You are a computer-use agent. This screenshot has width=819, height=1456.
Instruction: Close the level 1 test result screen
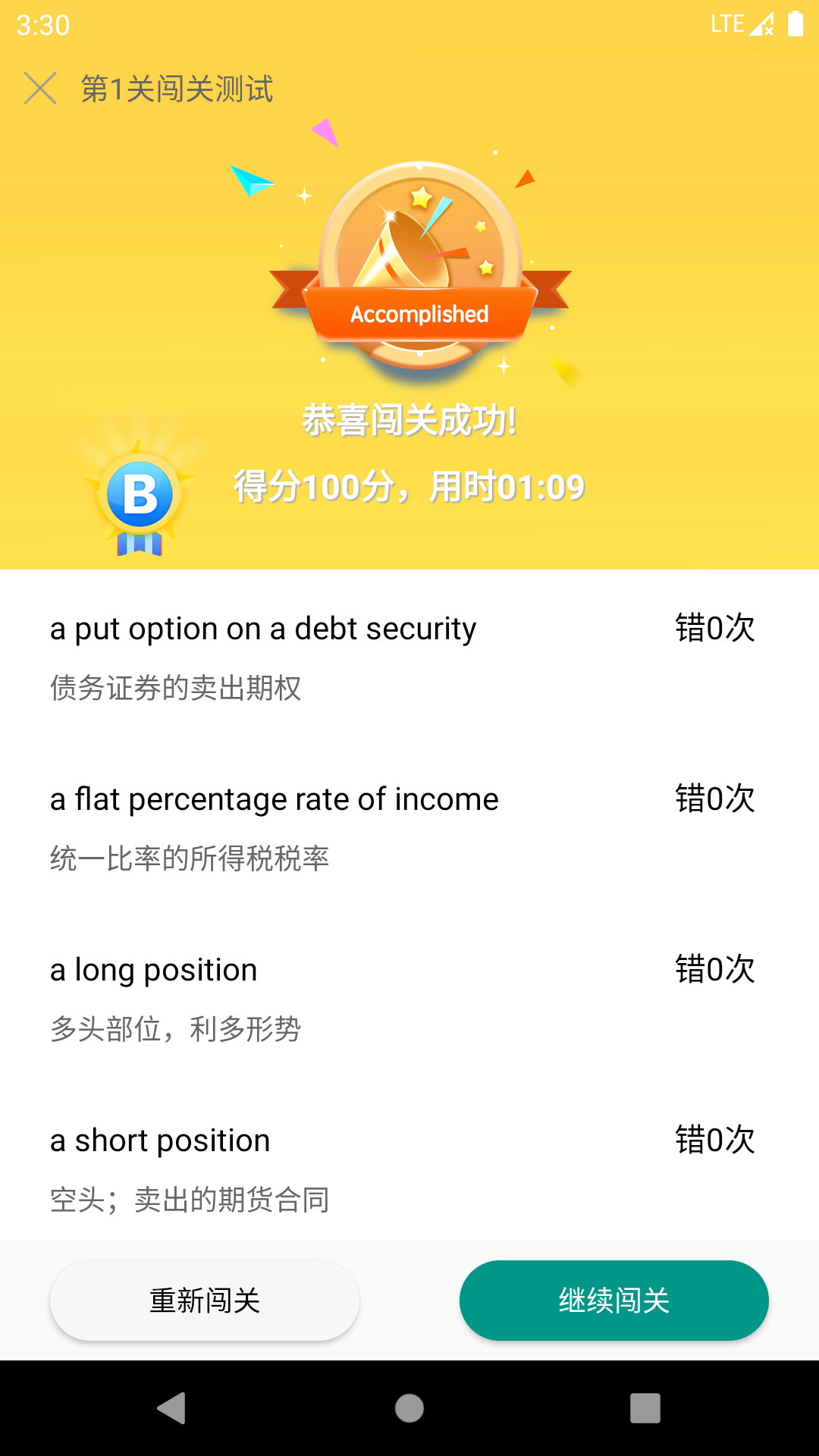coord(40,88)
